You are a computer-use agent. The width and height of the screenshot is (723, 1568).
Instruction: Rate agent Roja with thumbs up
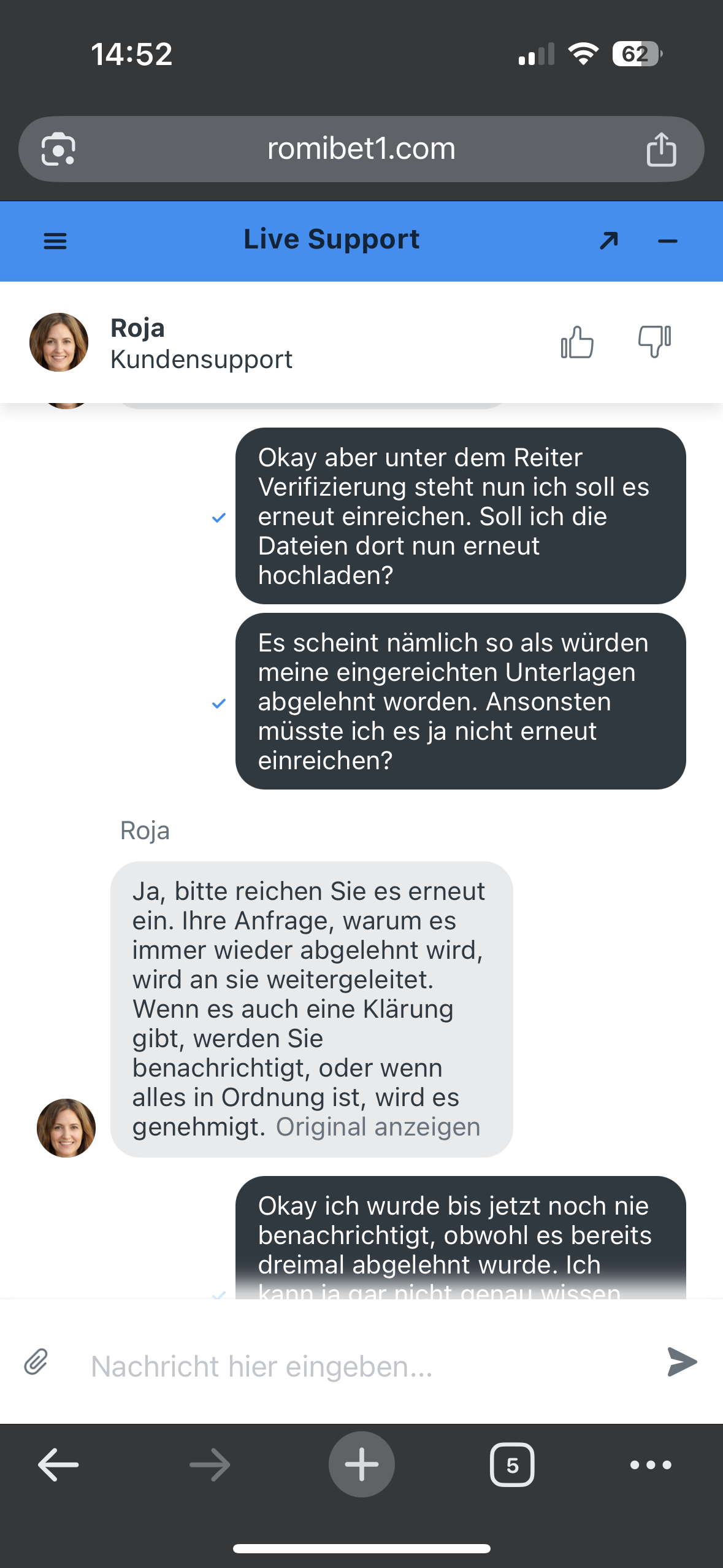tap(577, 342)
